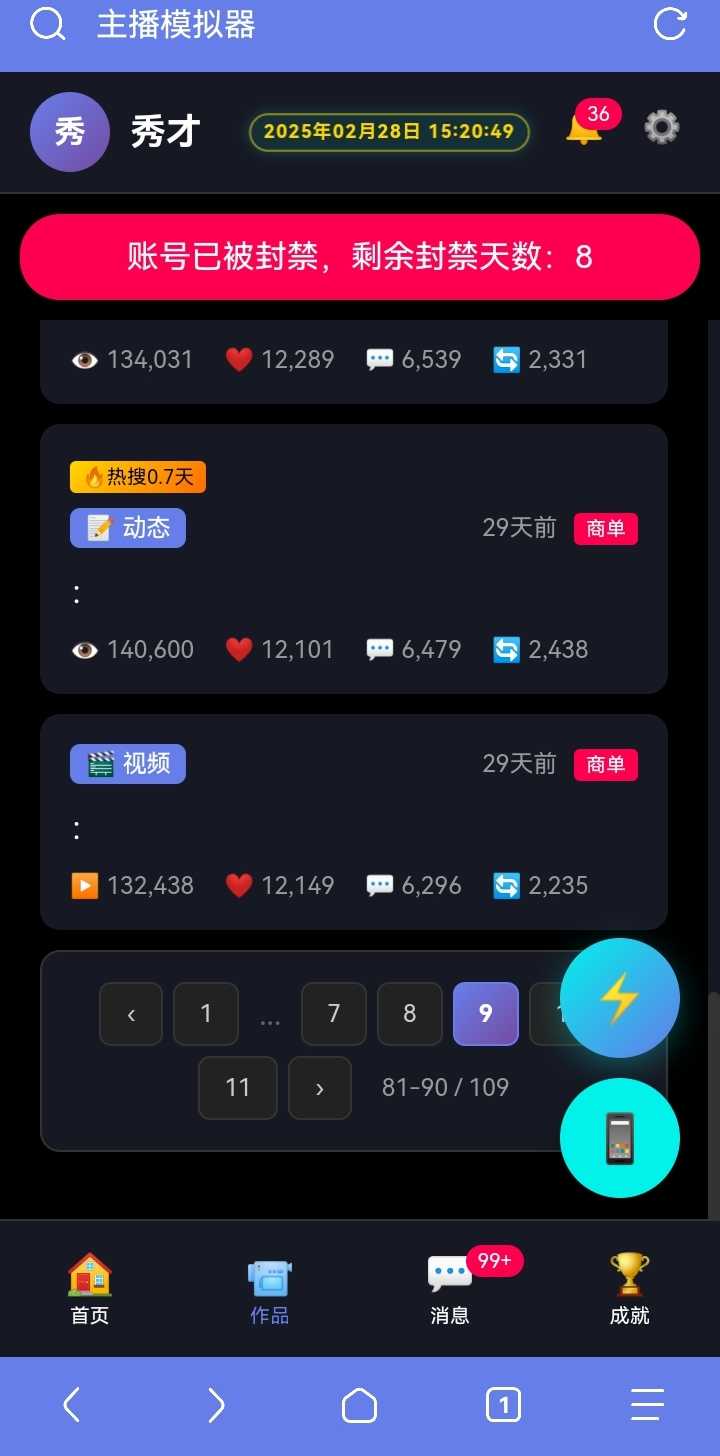Tap the 秀 profile avatar
Screen dimensions: 720x1456
(69, 132)
